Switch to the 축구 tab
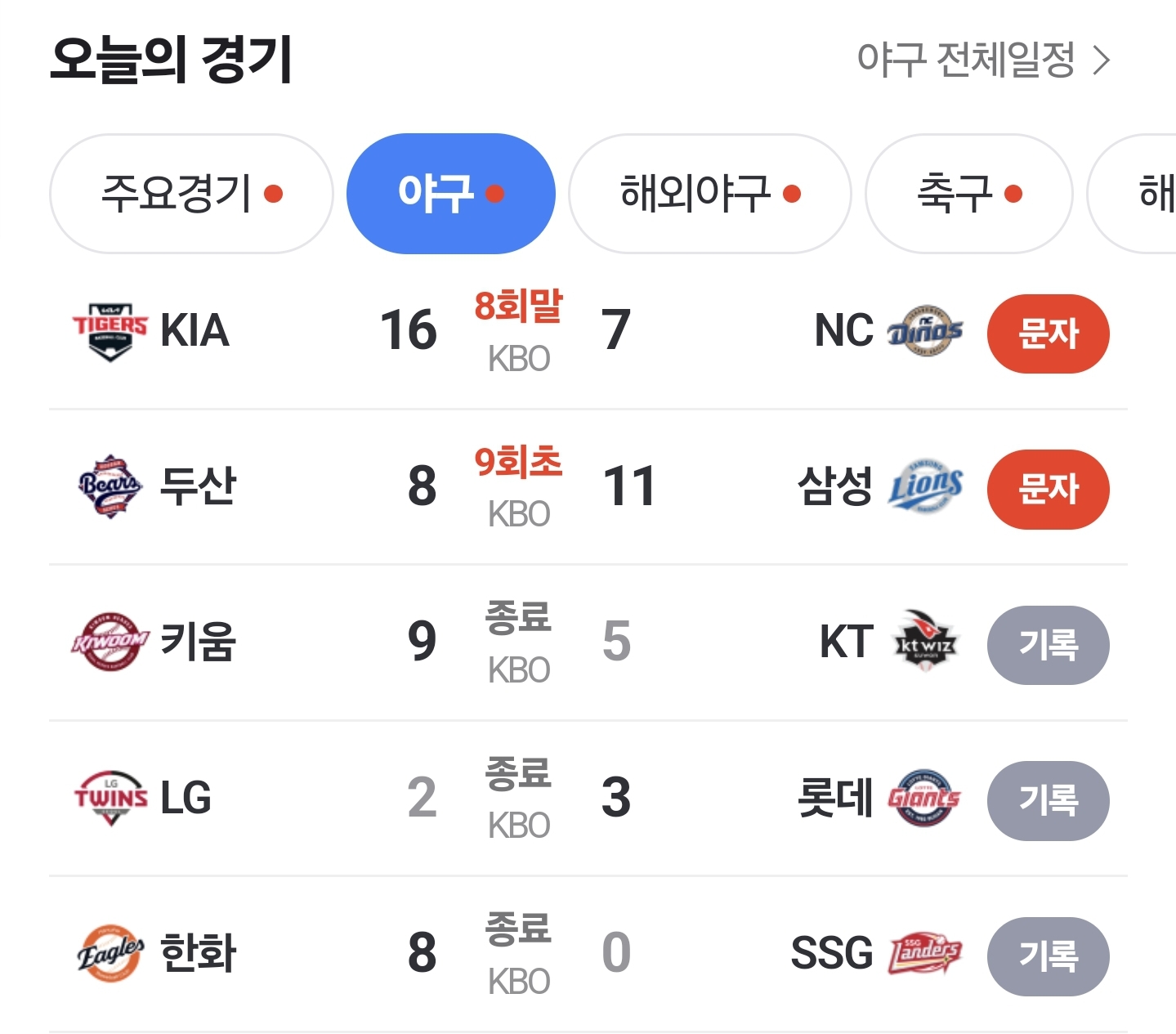 tap(968, 194)
